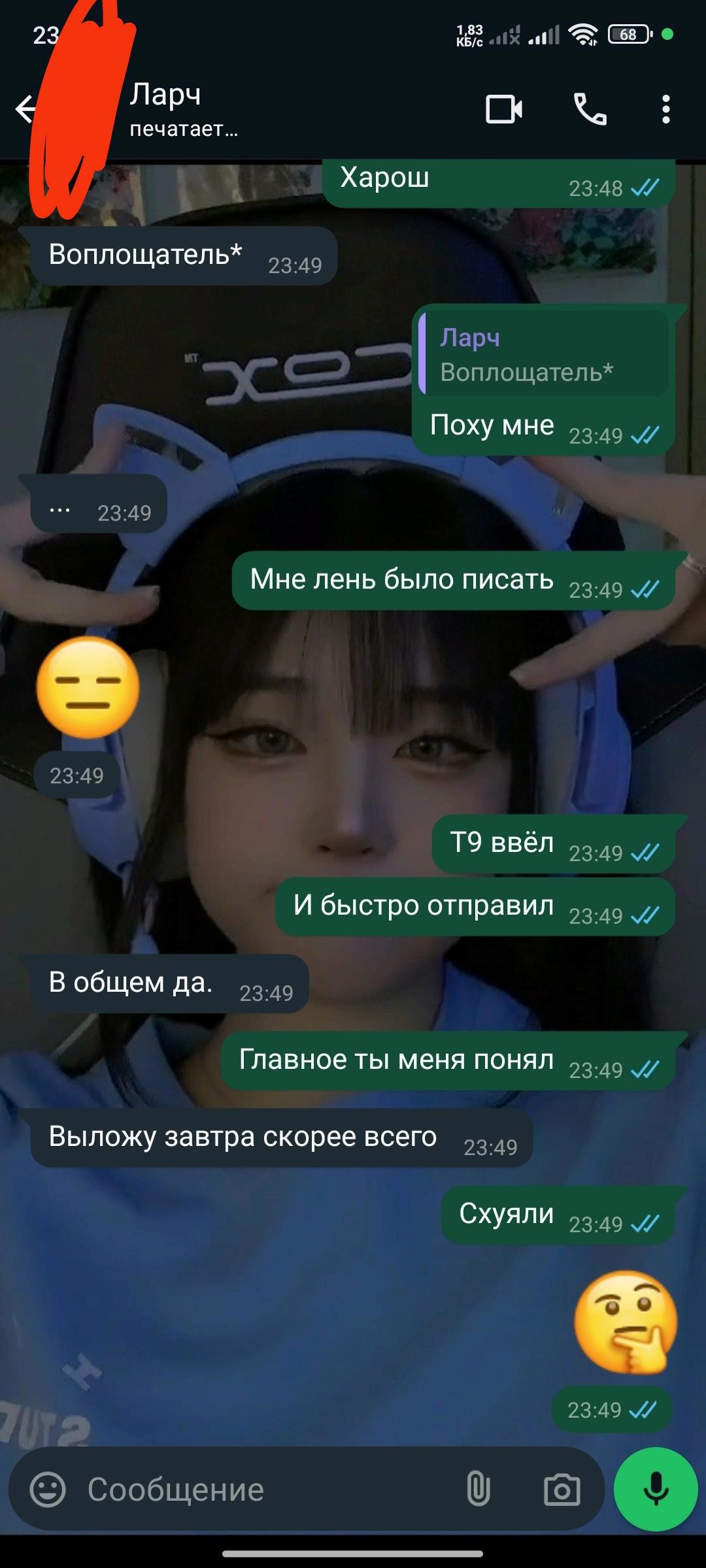
Task: Open the emoji picker
Action: (x=48, y=1490)
